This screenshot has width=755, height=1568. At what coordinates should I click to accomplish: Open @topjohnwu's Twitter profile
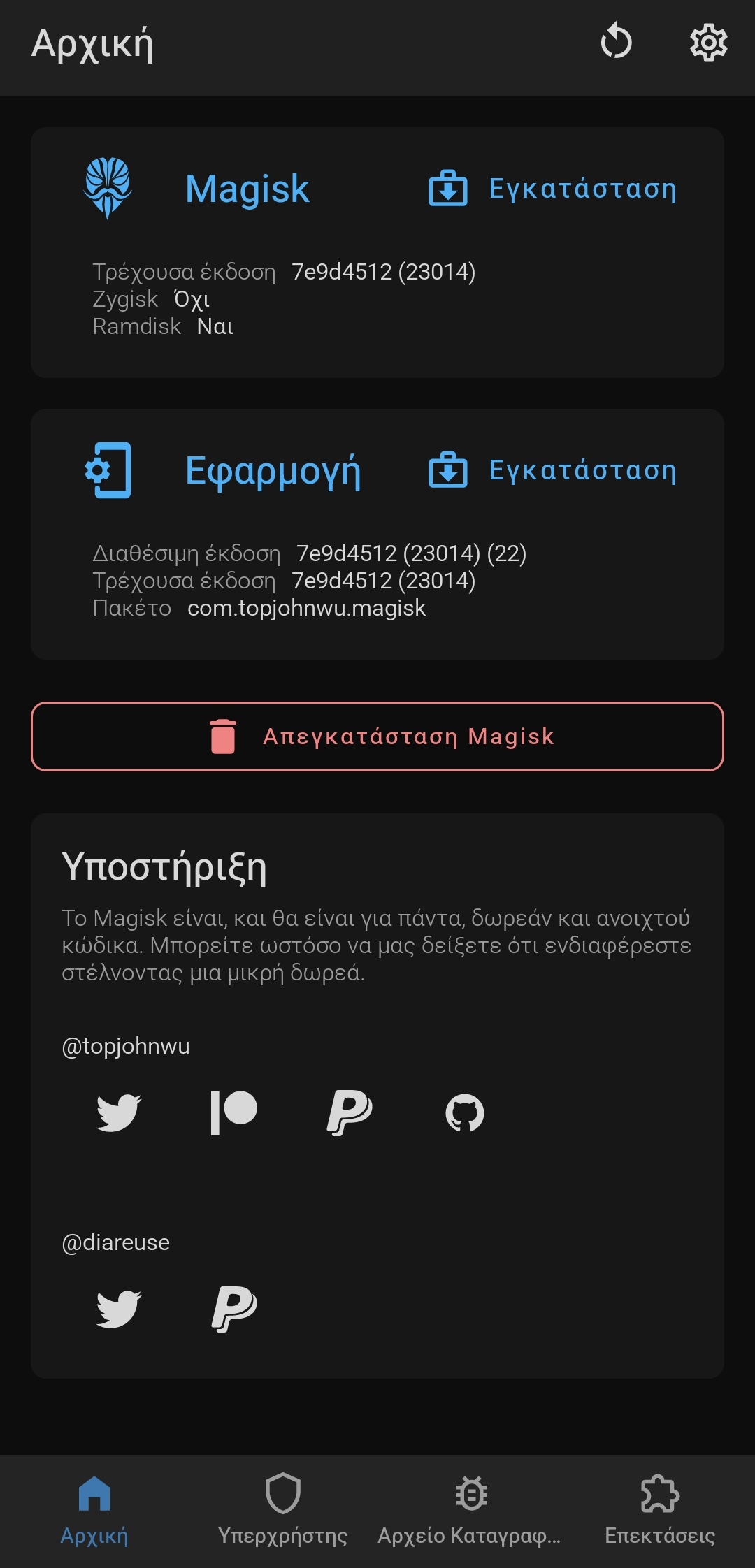click(119, 1112)
